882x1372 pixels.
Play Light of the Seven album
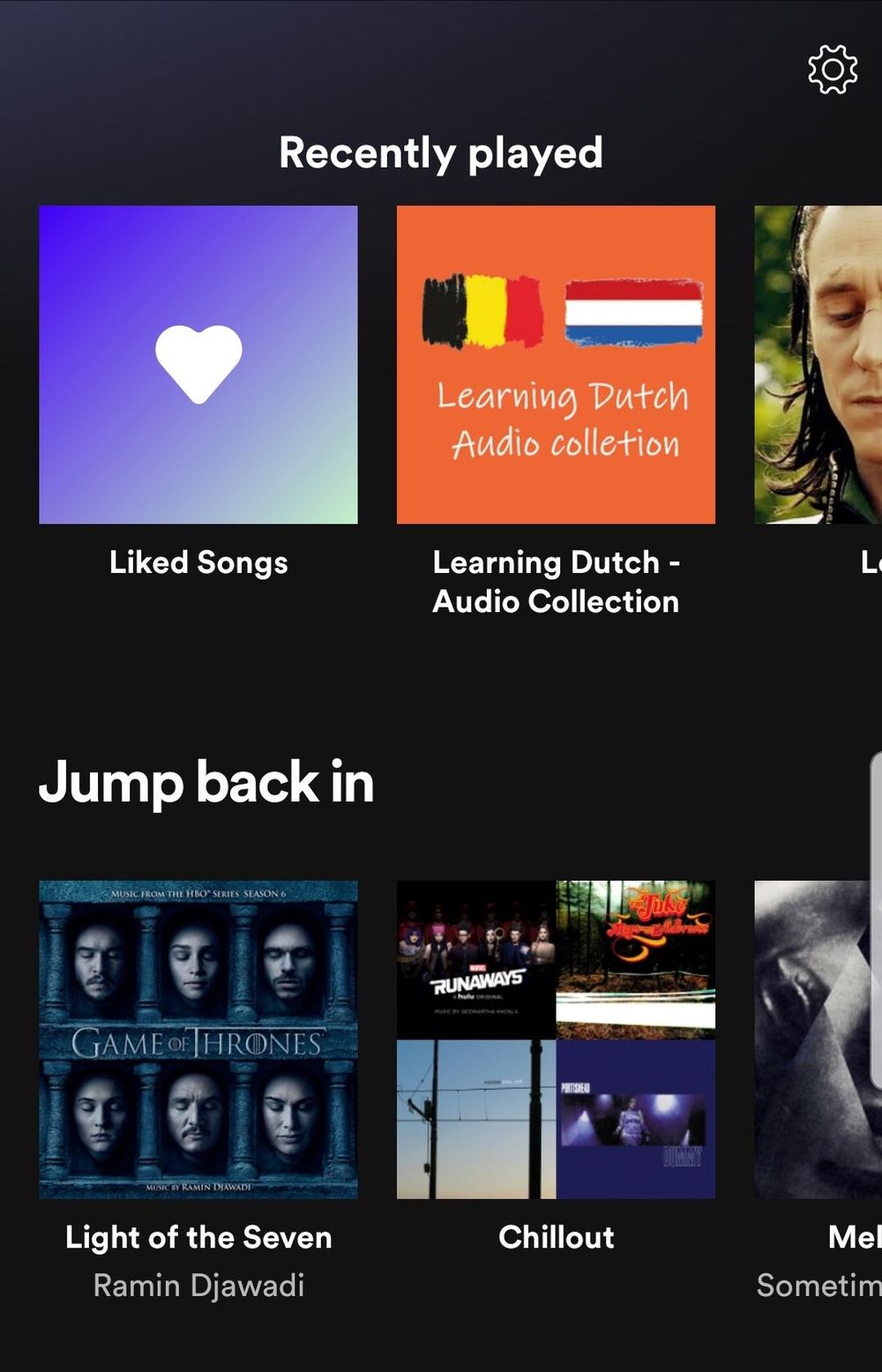198,1040
